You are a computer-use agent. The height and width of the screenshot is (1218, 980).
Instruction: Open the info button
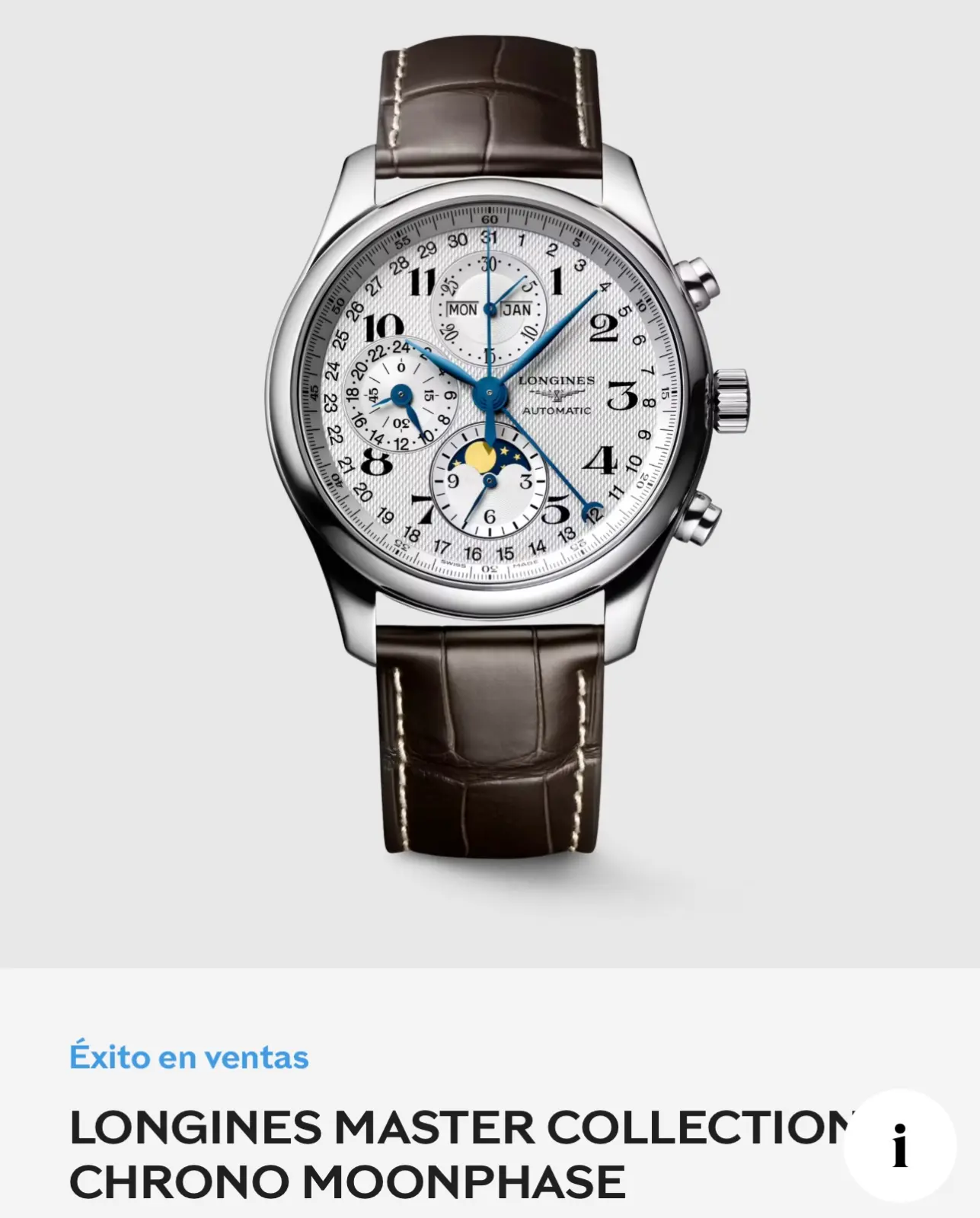(x=899, y=1146)
